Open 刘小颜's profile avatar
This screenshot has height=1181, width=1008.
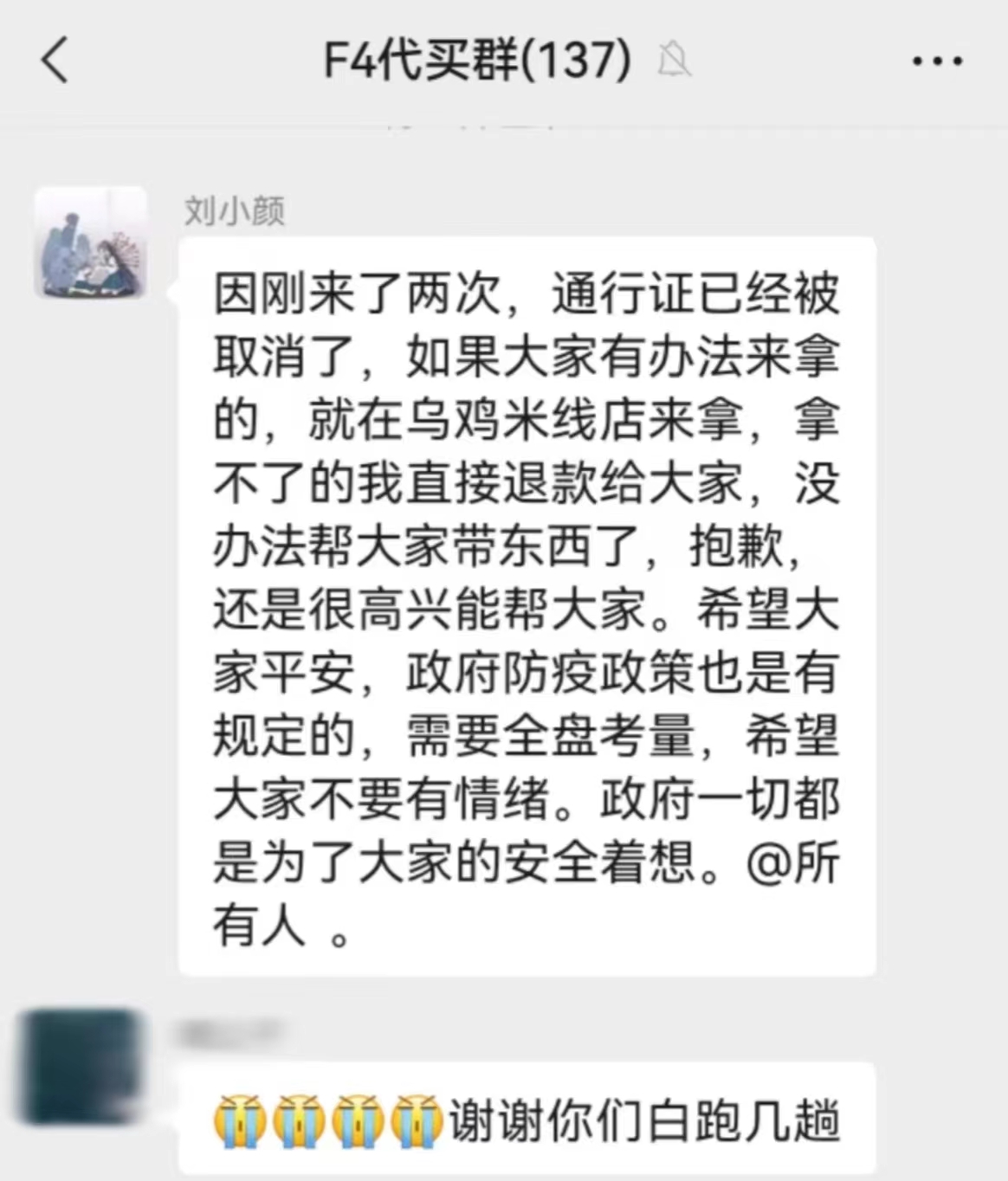pyautogui.click(x=90, y=243)
